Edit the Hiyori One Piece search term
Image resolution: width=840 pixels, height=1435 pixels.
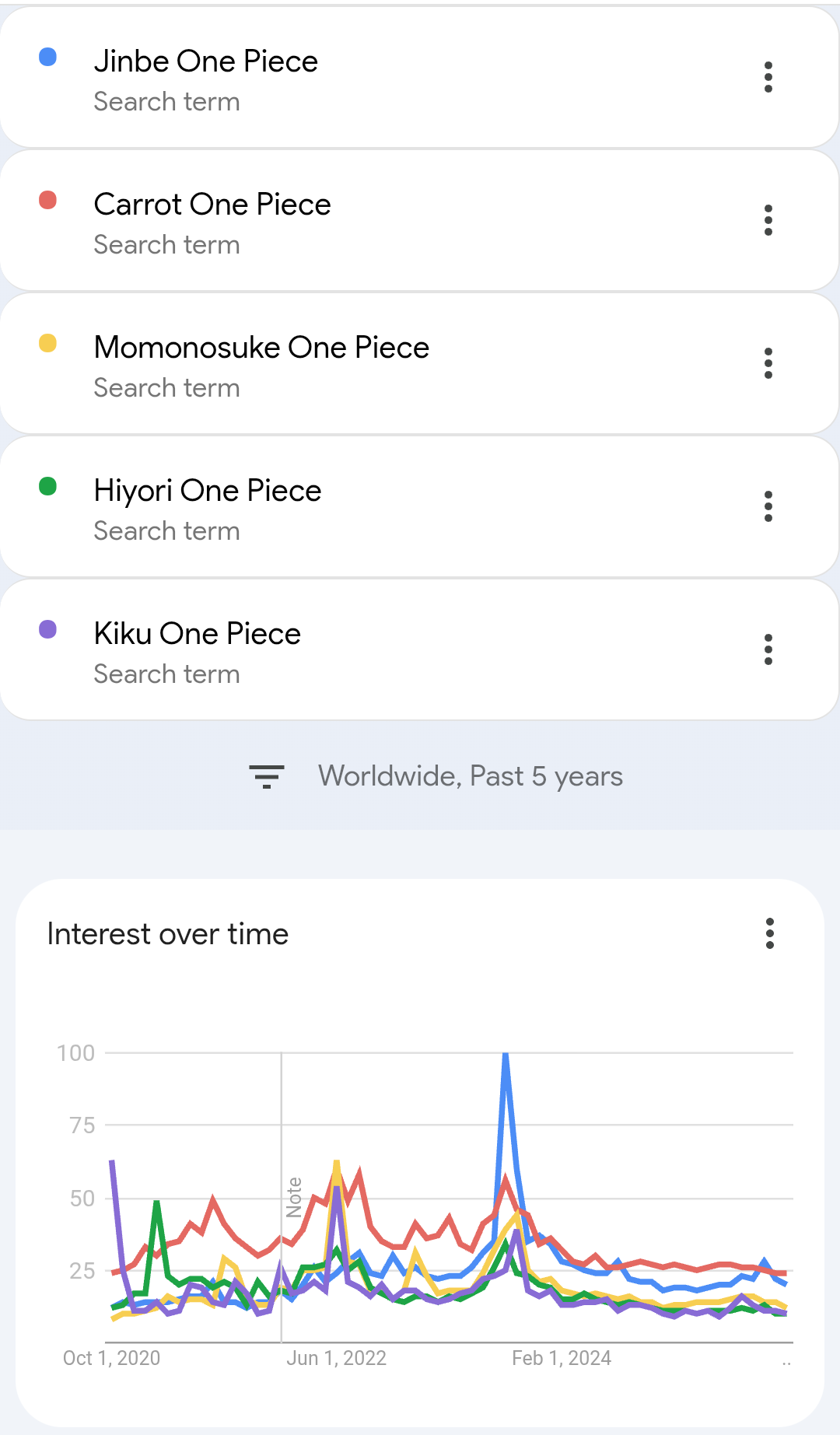[208, 491]
